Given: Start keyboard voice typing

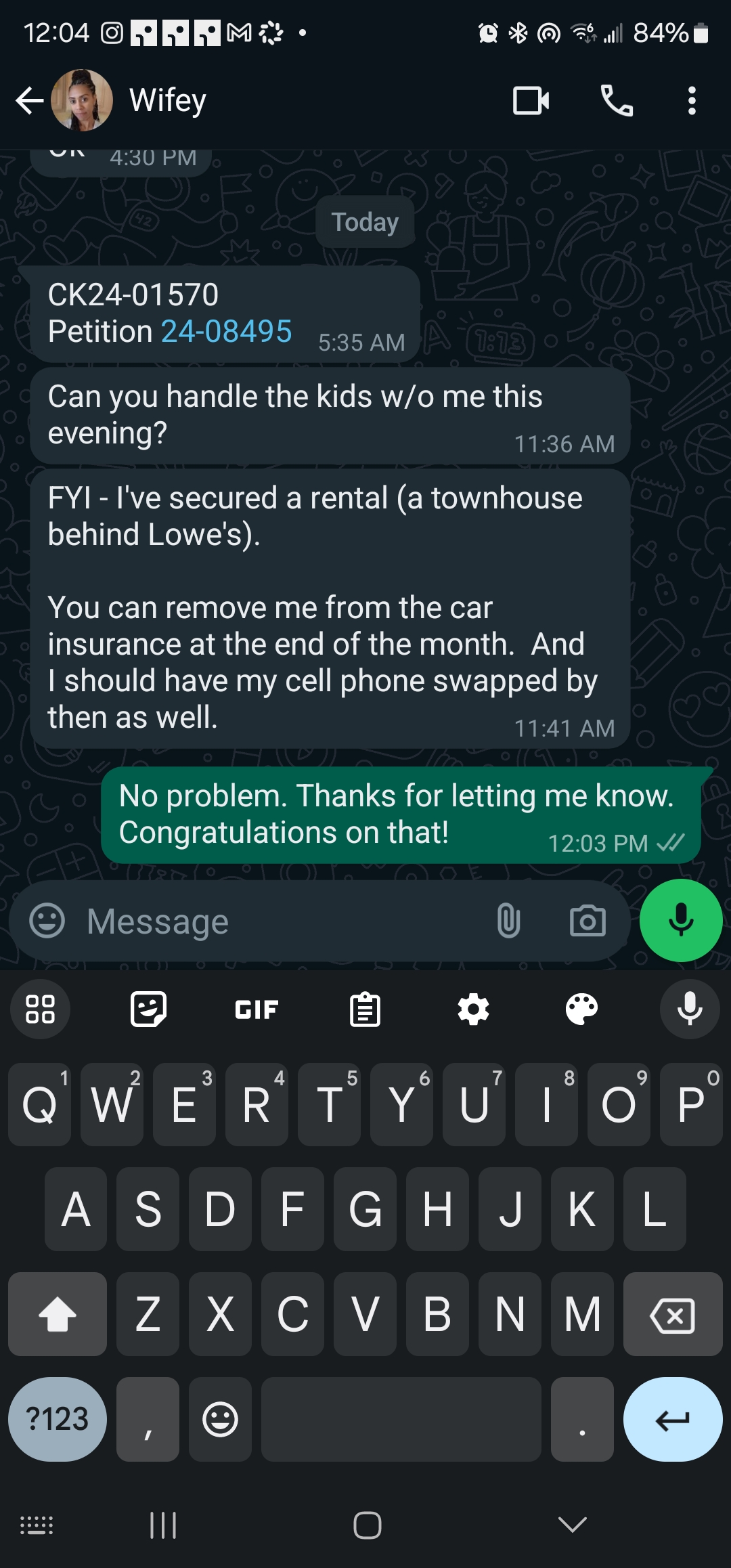Looking at the screenshot, I should tap(690, 1009).
